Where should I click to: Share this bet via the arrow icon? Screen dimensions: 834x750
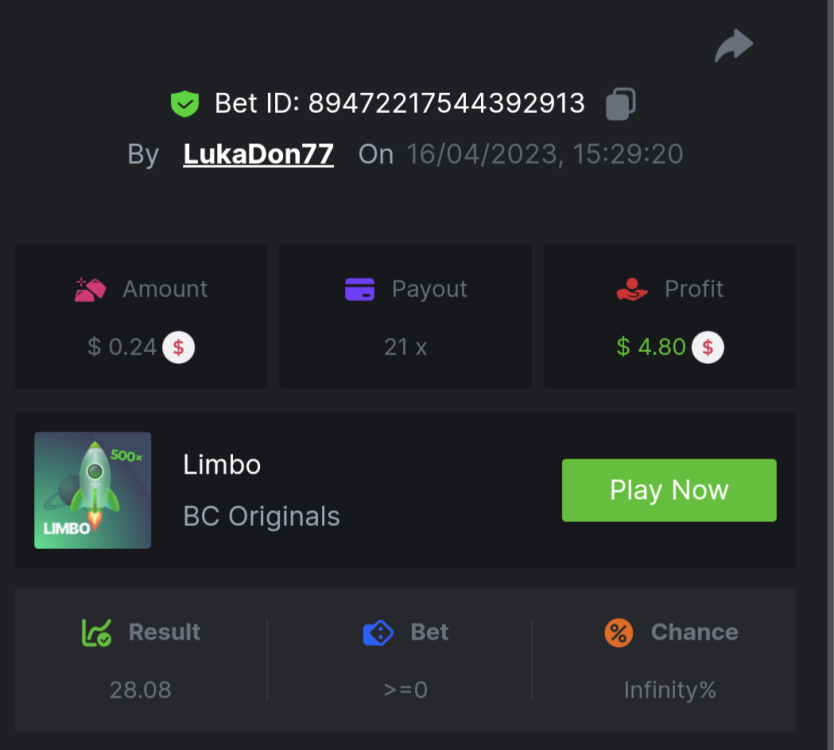(x=733, y=45)
